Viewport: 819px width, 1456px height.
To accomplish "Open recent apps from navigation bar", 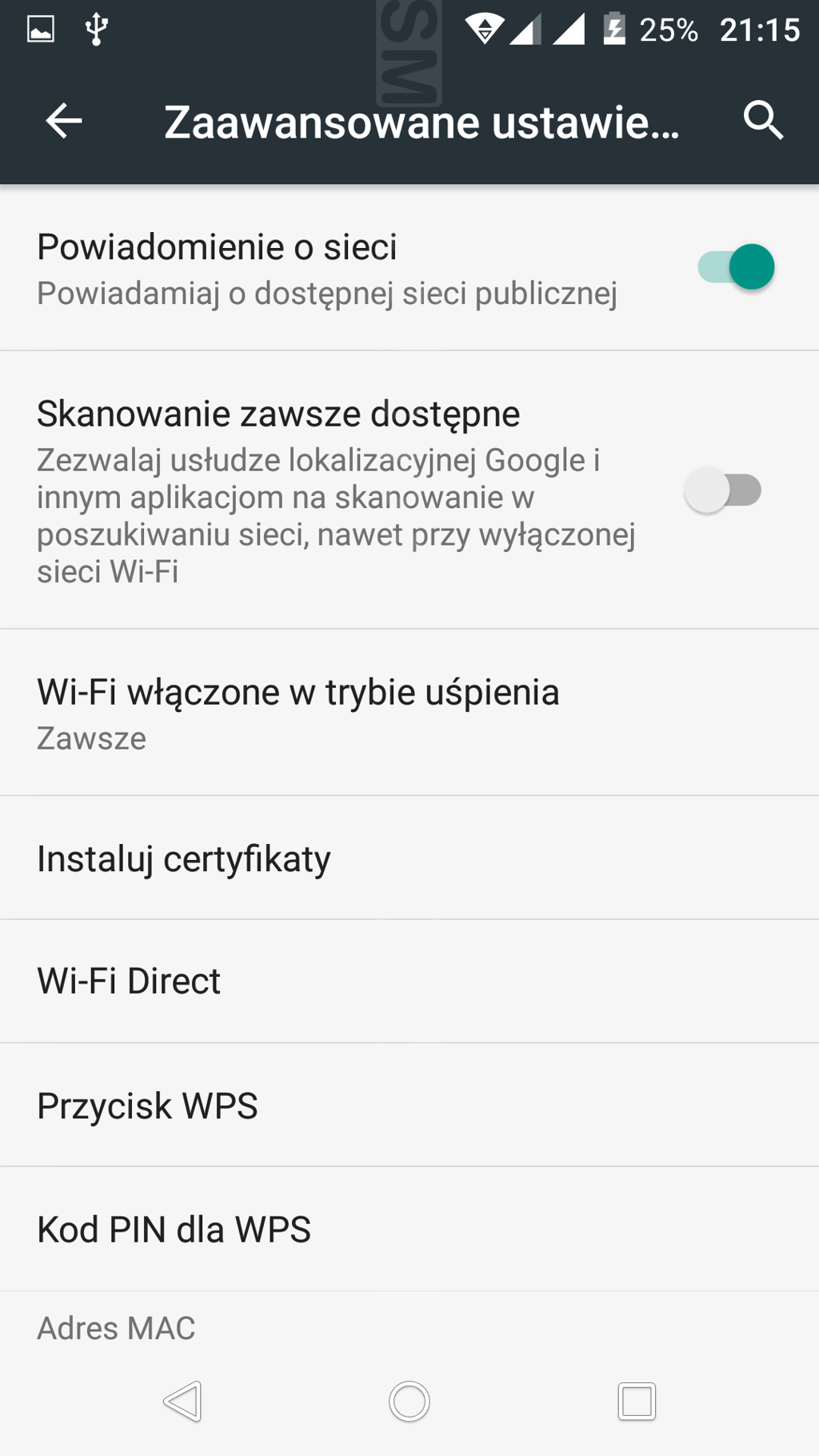I will point(637,1402).
